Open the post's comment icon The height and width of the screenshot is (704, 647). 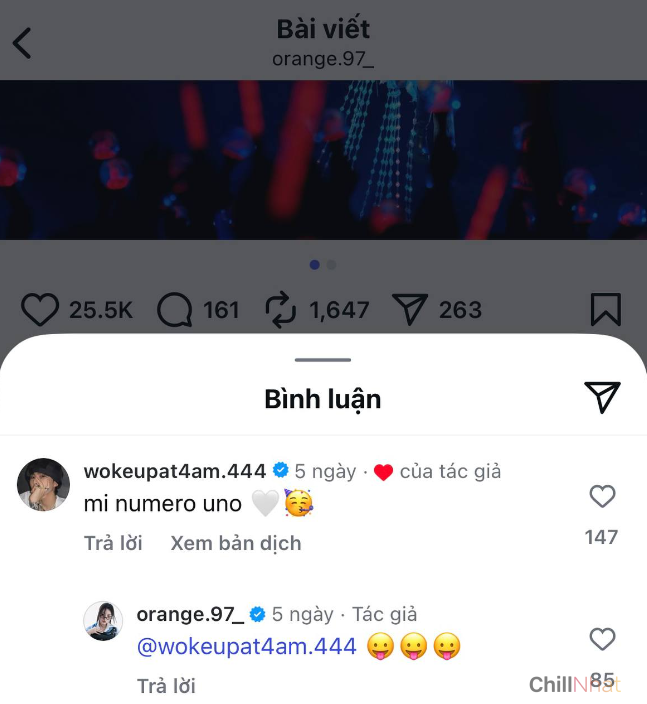[175, 310]
